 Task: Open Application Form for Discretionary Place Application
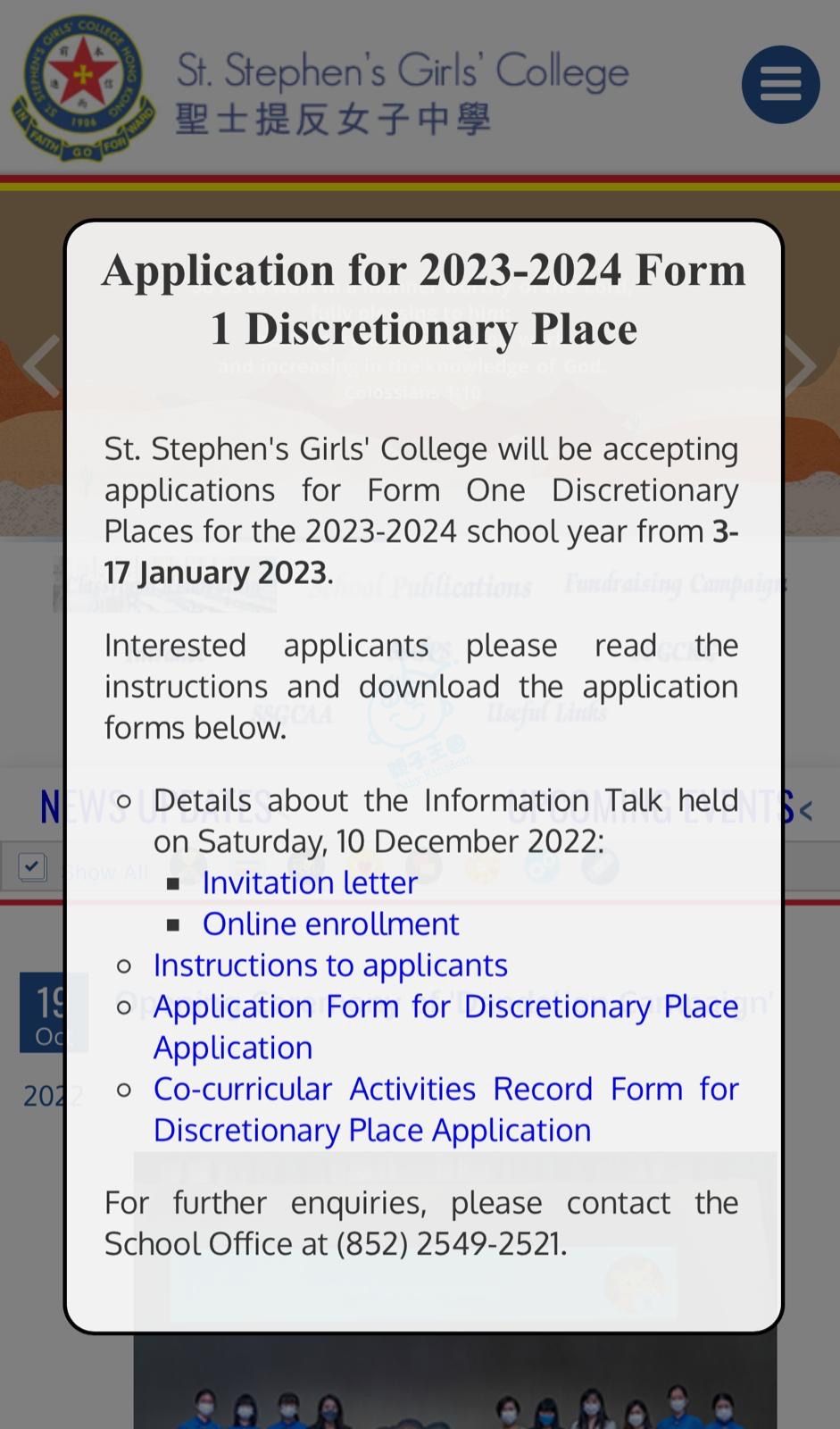(445, 1007)
